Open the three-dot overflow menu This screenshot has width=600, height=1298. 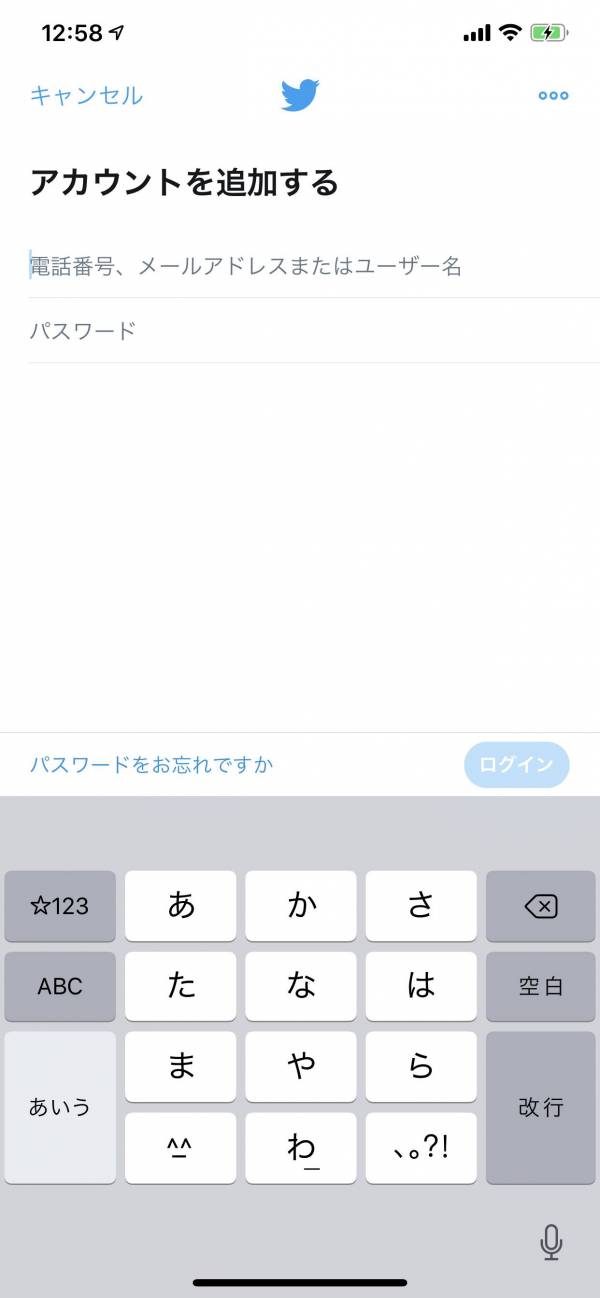(553, 96)
